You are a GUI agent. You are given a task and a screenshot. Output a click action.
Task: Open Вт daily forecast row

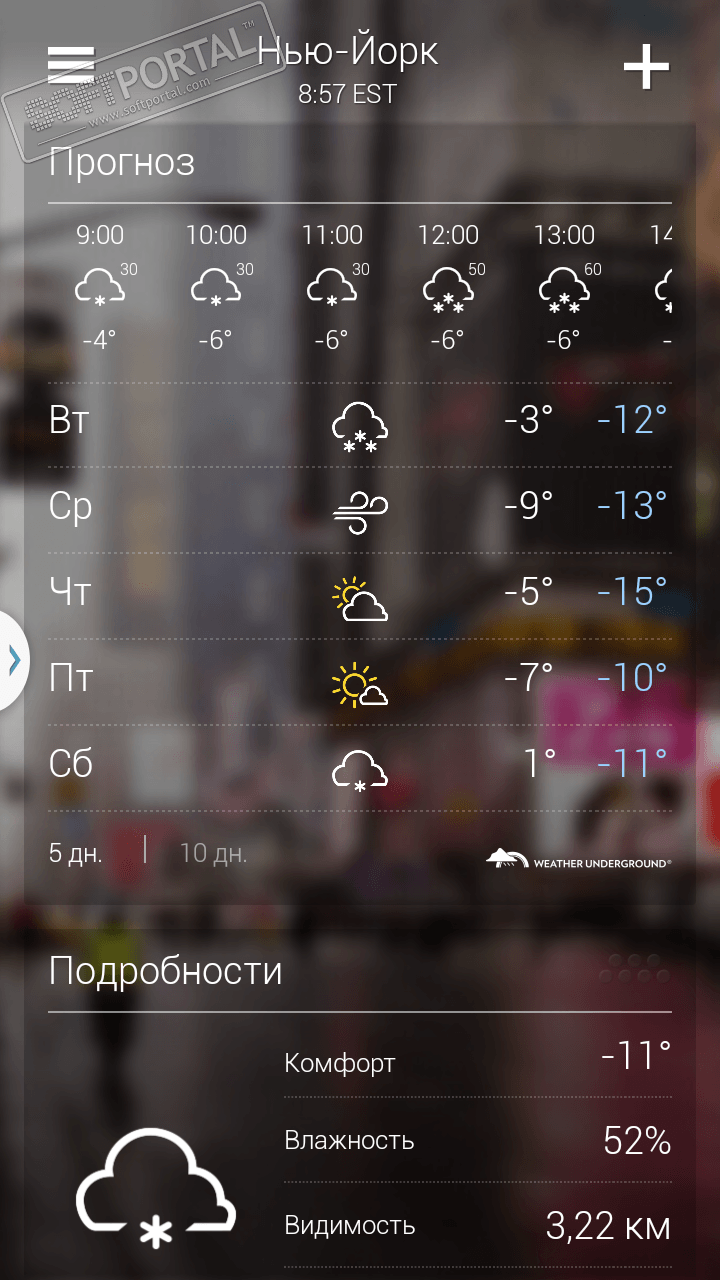359,422
